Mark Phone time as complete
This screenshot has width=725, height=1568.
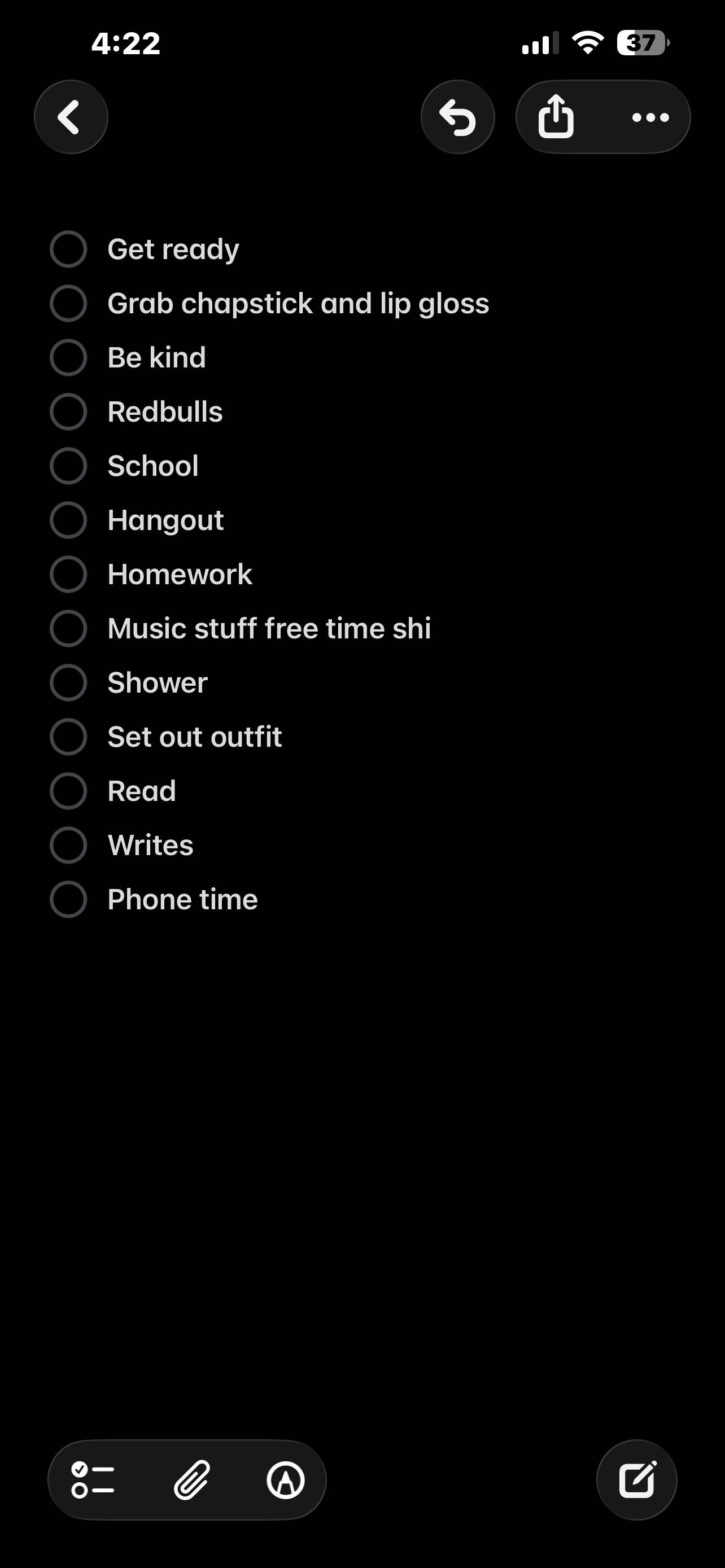coord(68,899)
